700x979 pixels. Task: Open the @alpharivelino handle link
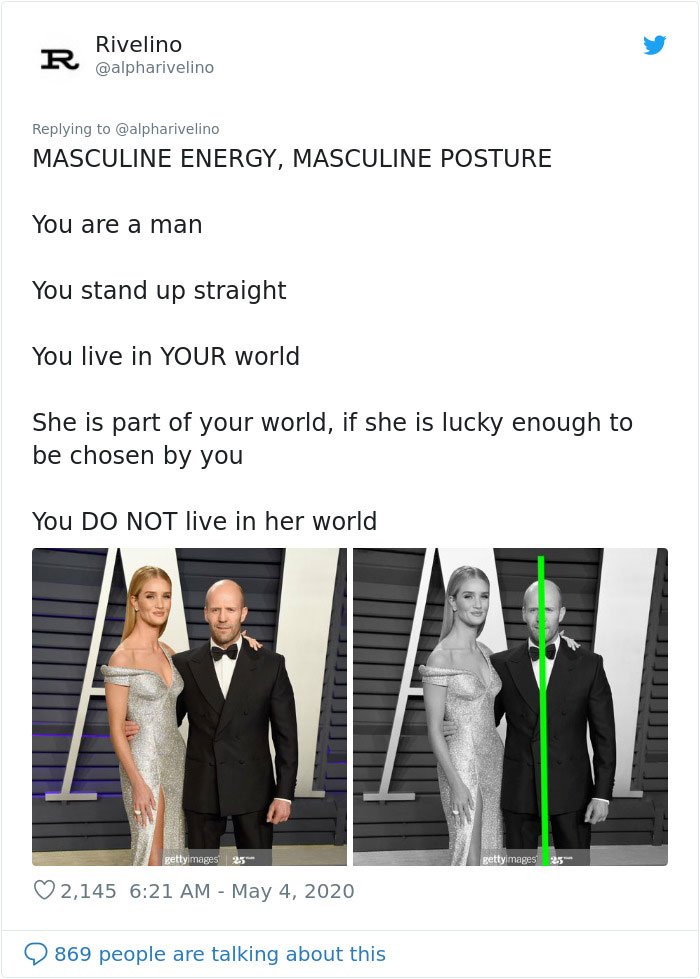point(154,68)
